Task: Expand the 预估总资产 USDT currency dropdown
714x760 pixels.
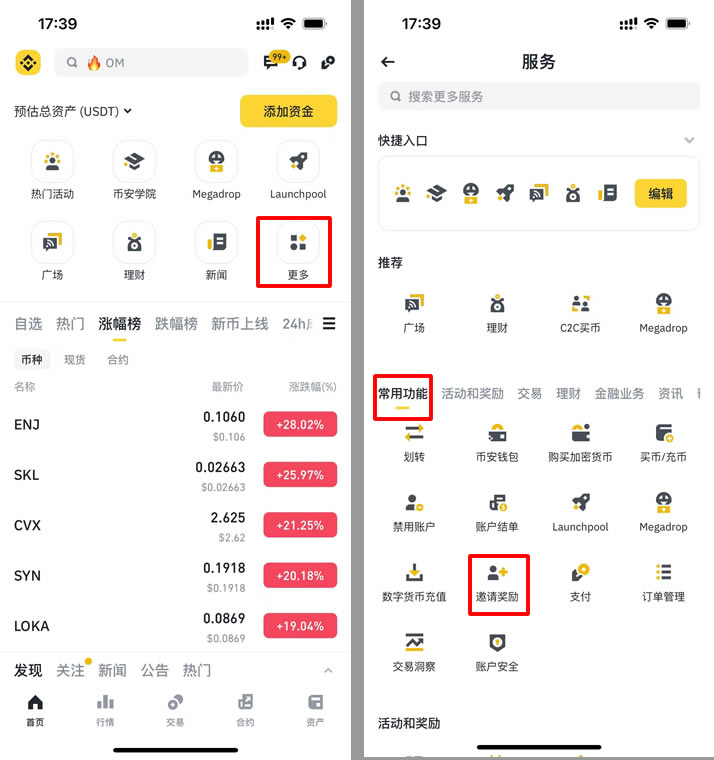Action: 128,111
